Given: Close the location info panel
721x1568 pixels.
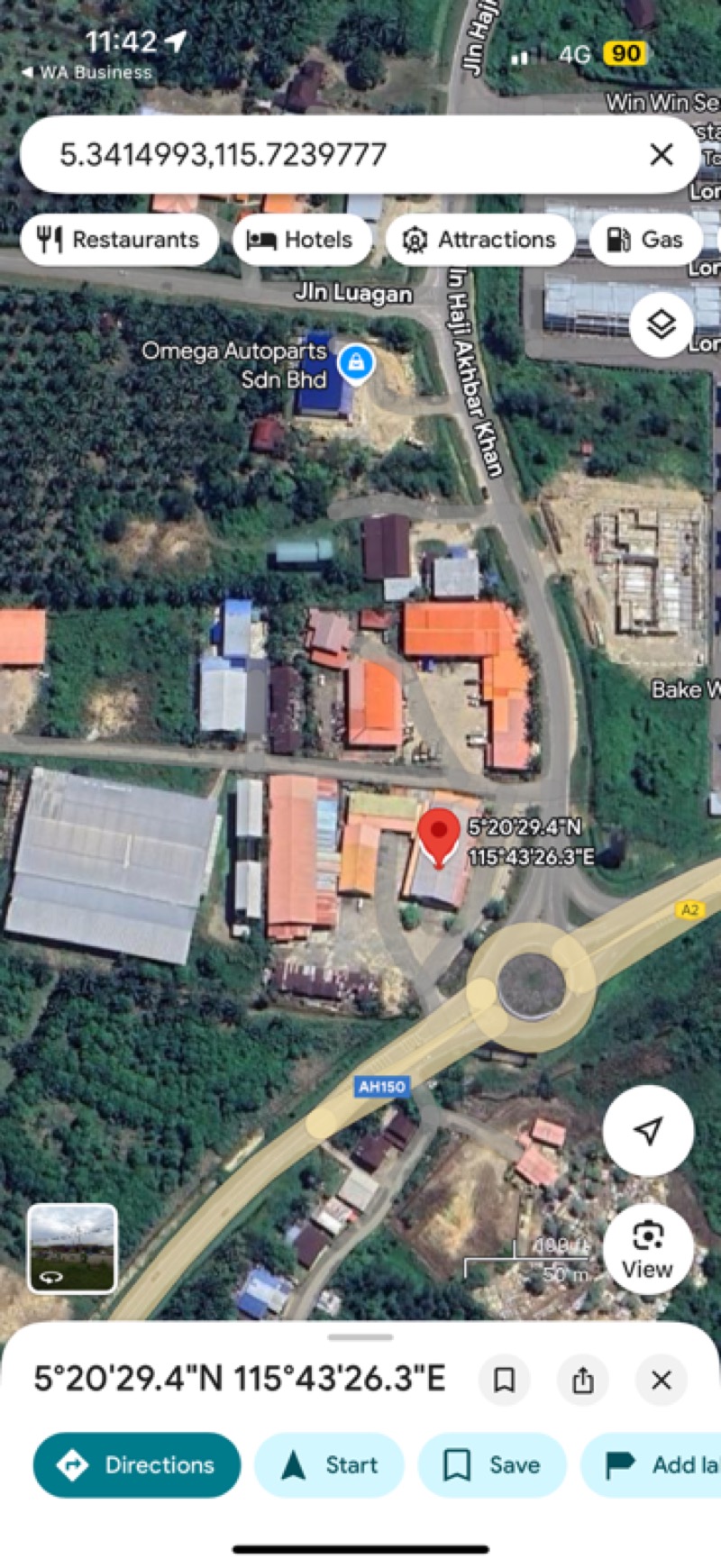Looking at the screenshot, I should 661,1380.
